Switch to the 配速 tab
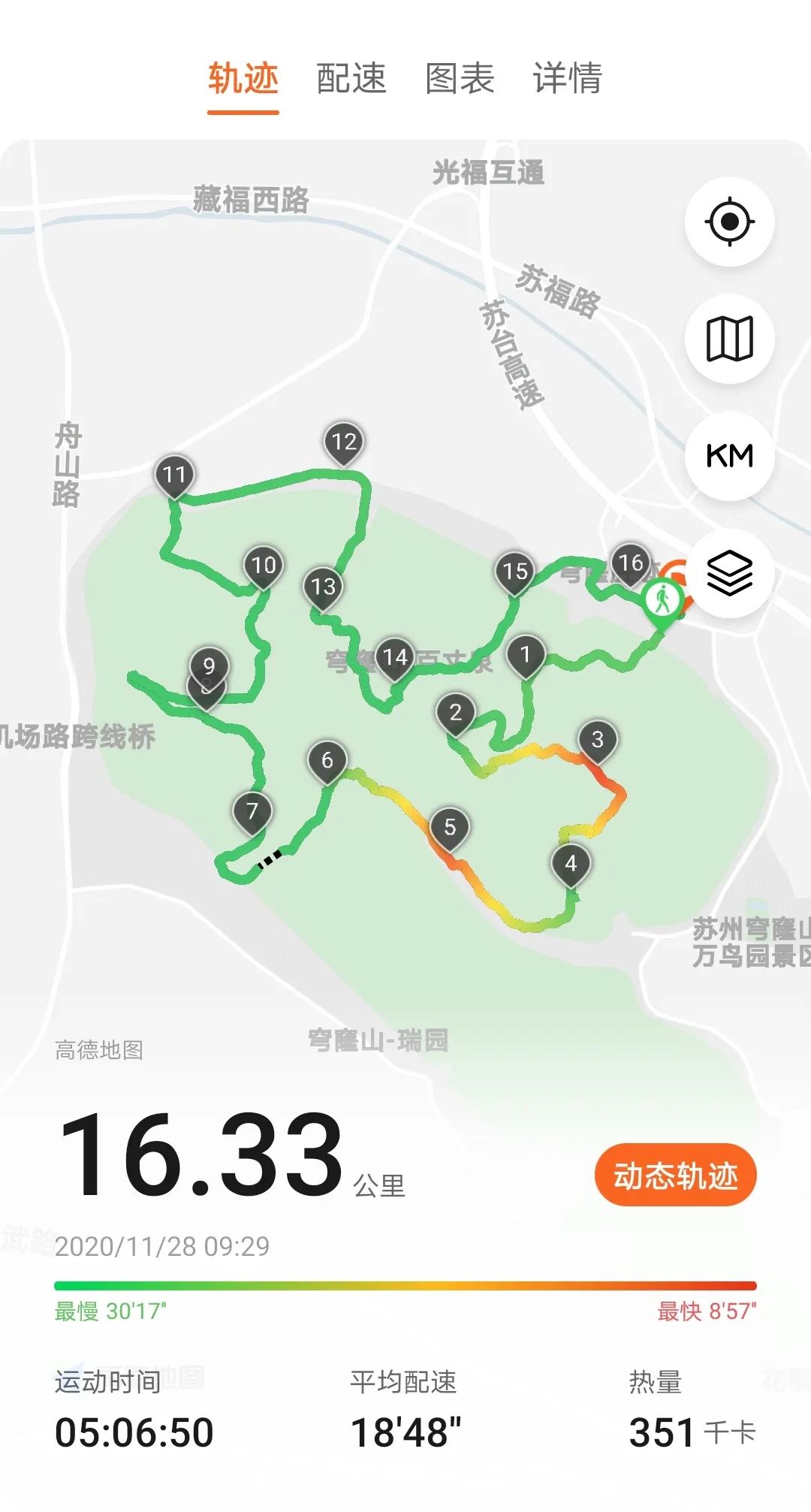The image size is (811, 1512). (x=351, y=78)
